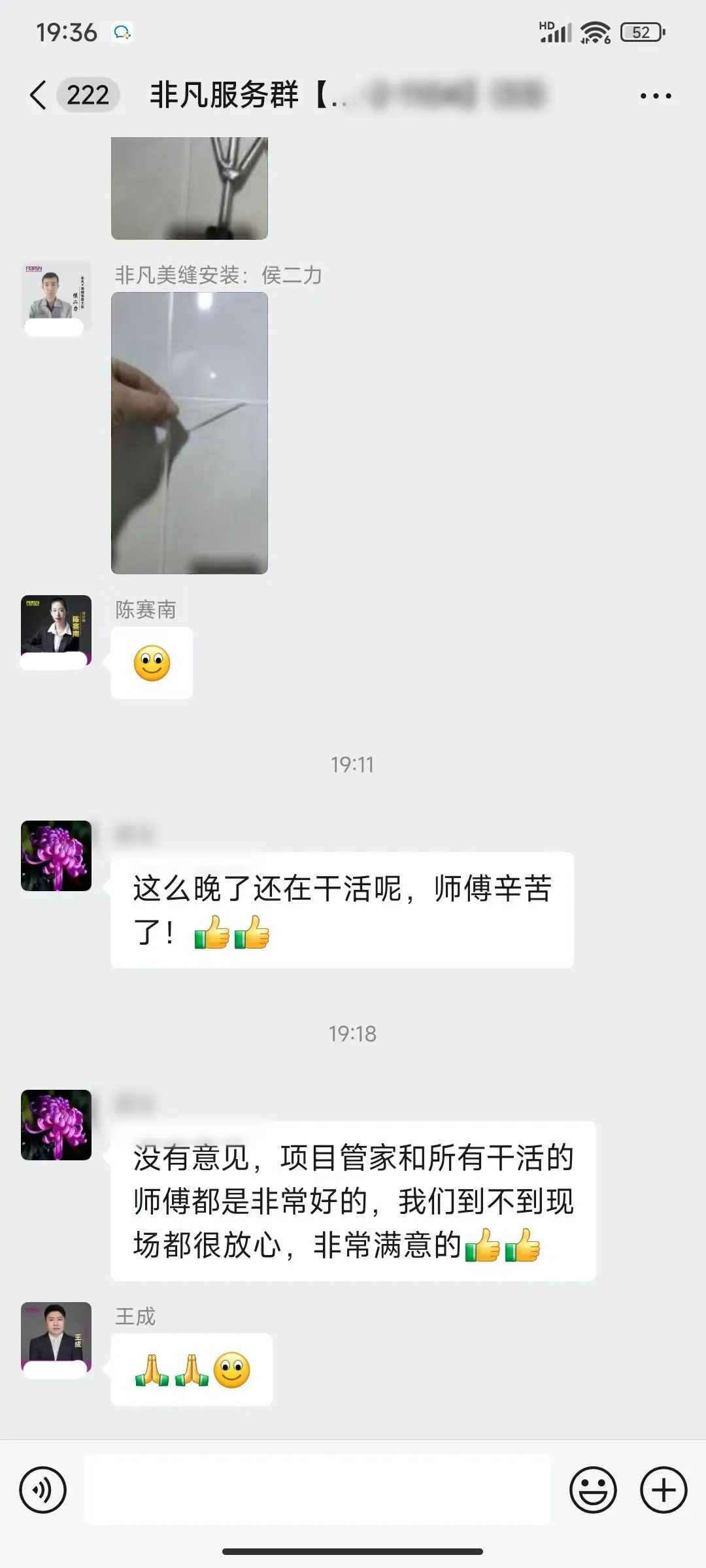The width and height of the screenshot is (706, 1568).
Task: Open 陈赛南's profile avatar
Action: pyautogui.click(x=56, y=630)
